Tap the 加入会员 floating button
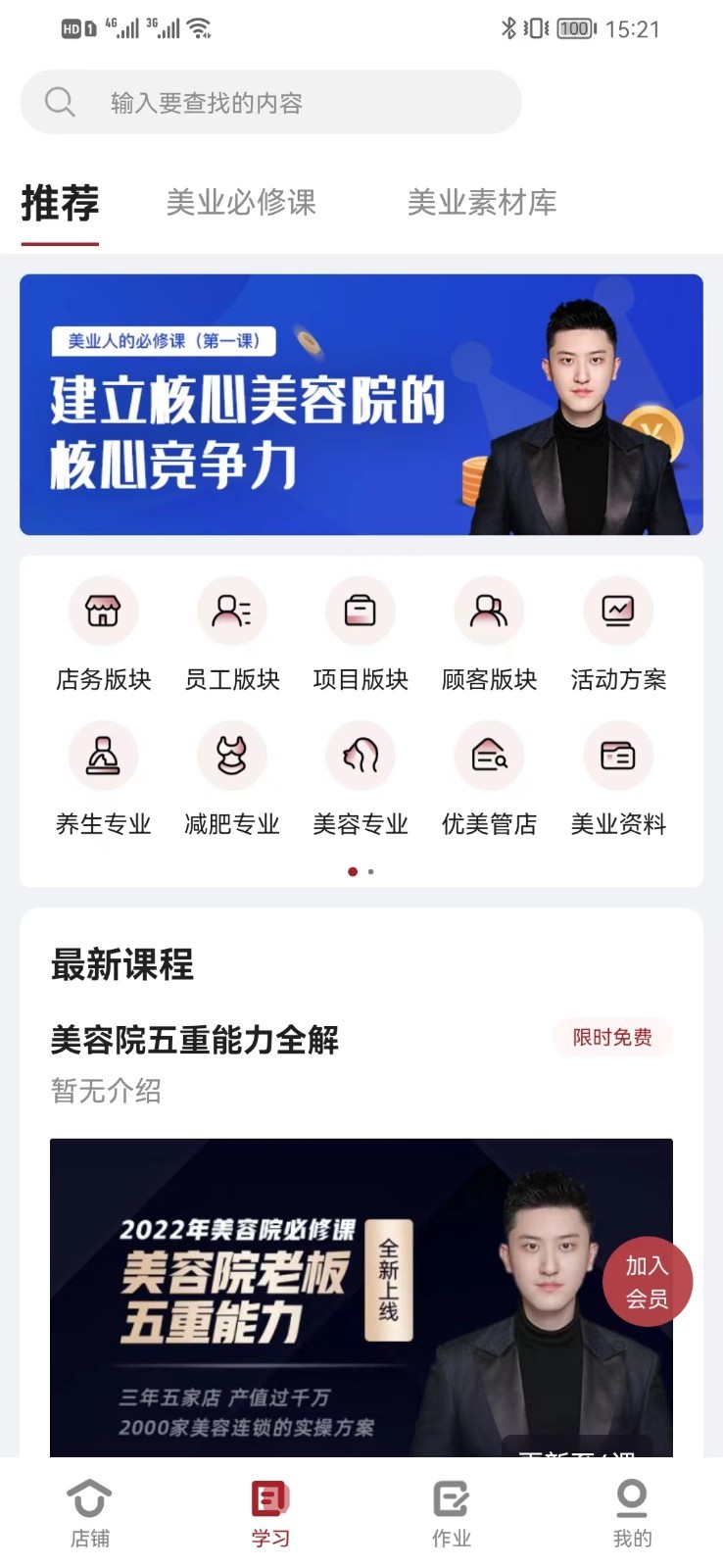 pos(647,1282)
